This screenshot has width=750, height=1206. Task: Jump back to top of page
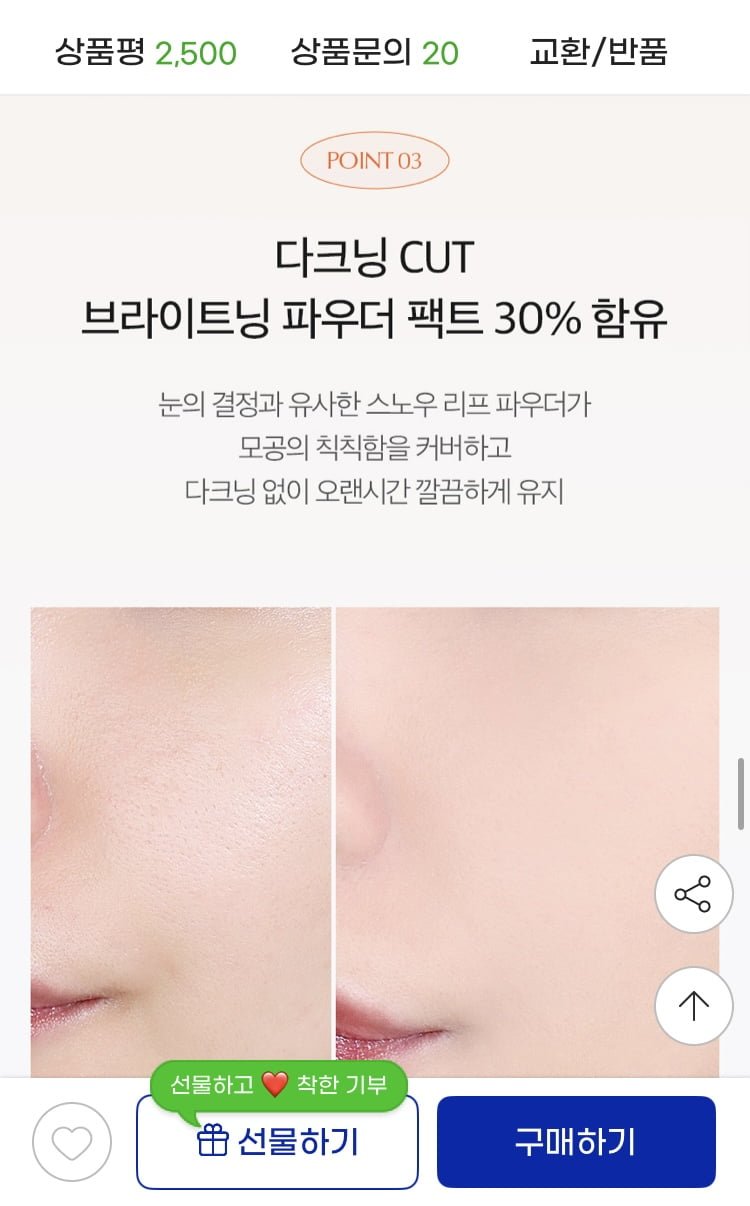click(x=693, y=1005)
